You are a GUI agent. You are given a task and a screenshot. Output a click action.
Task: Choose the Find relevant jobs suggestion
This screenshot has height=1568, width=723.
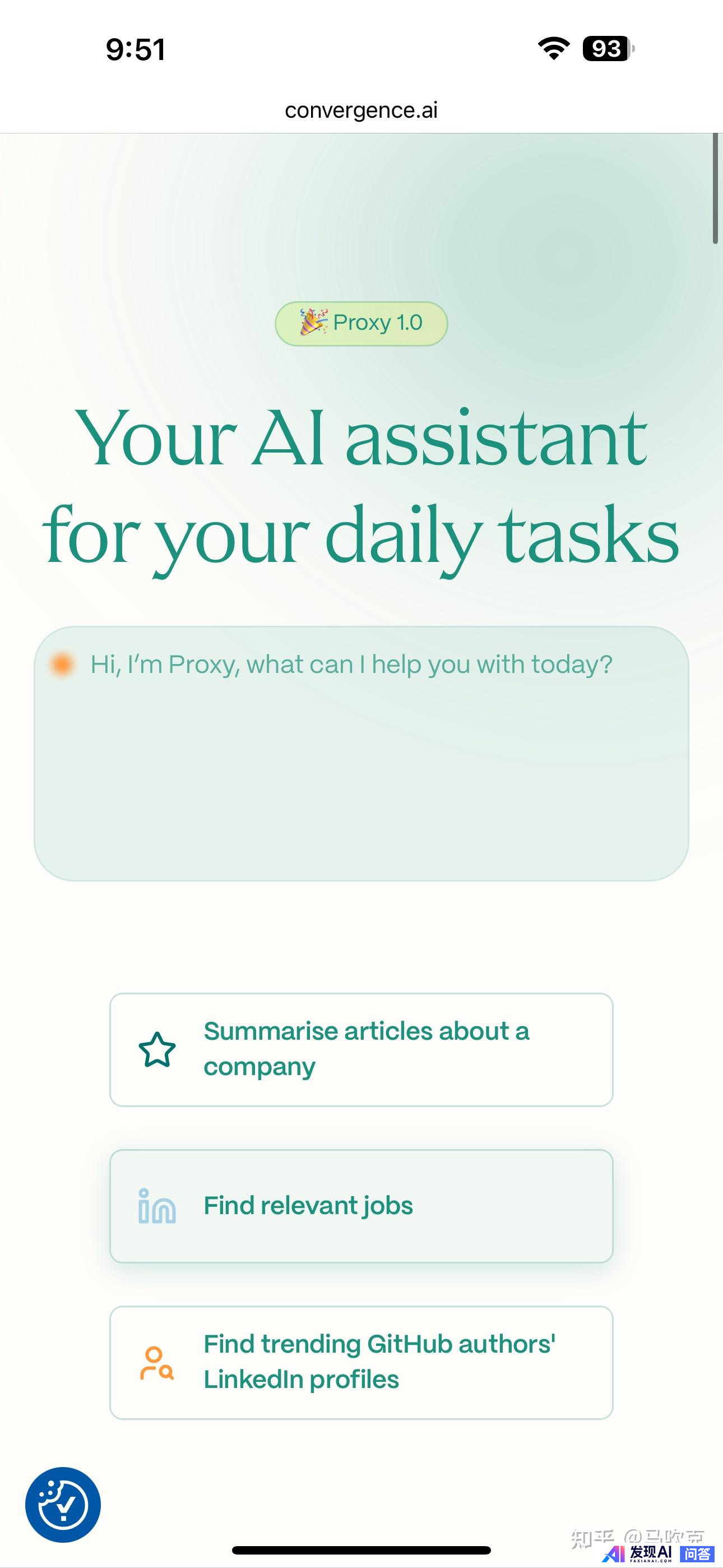[361, 1206]
